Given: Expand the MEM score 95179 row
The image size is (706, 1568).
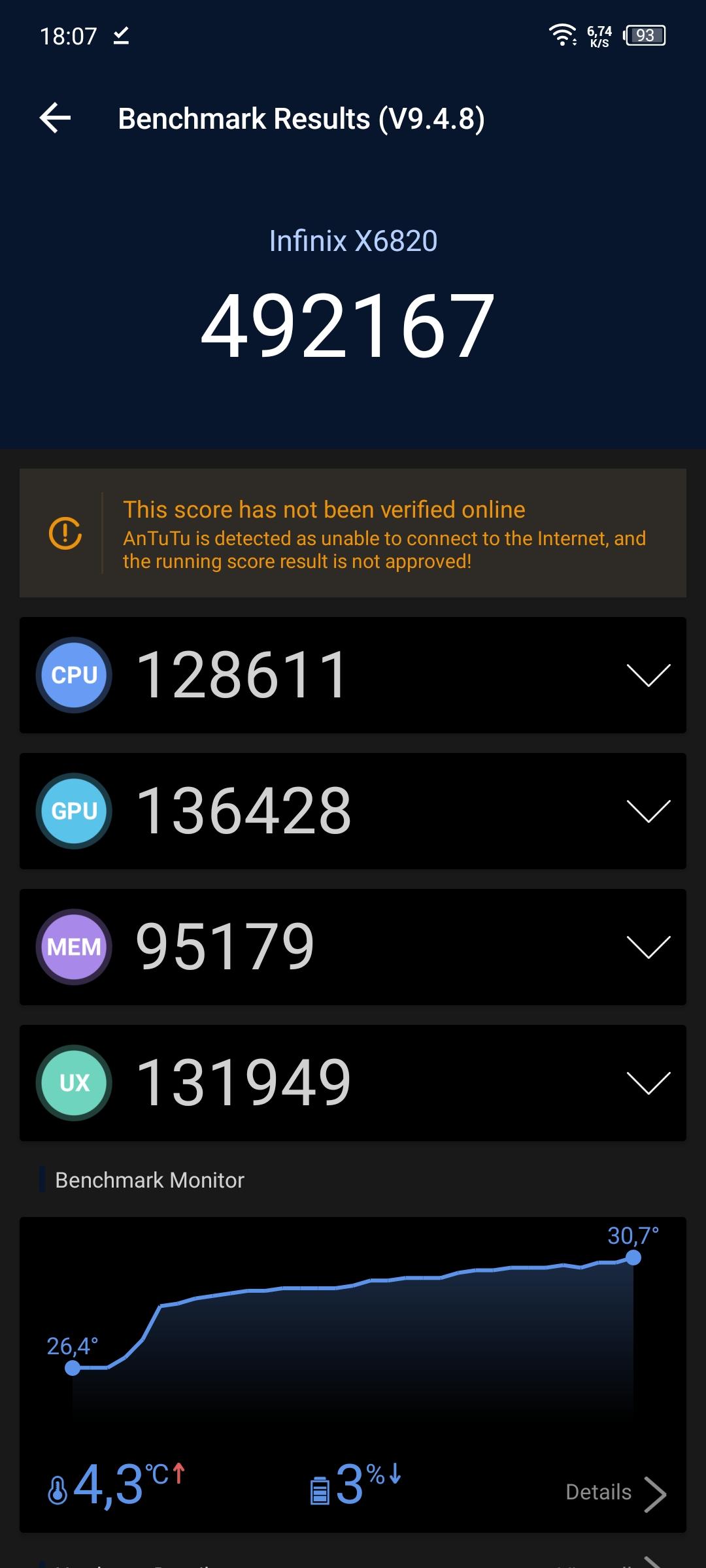Looking at the screenshot, I should click(353, 947).
